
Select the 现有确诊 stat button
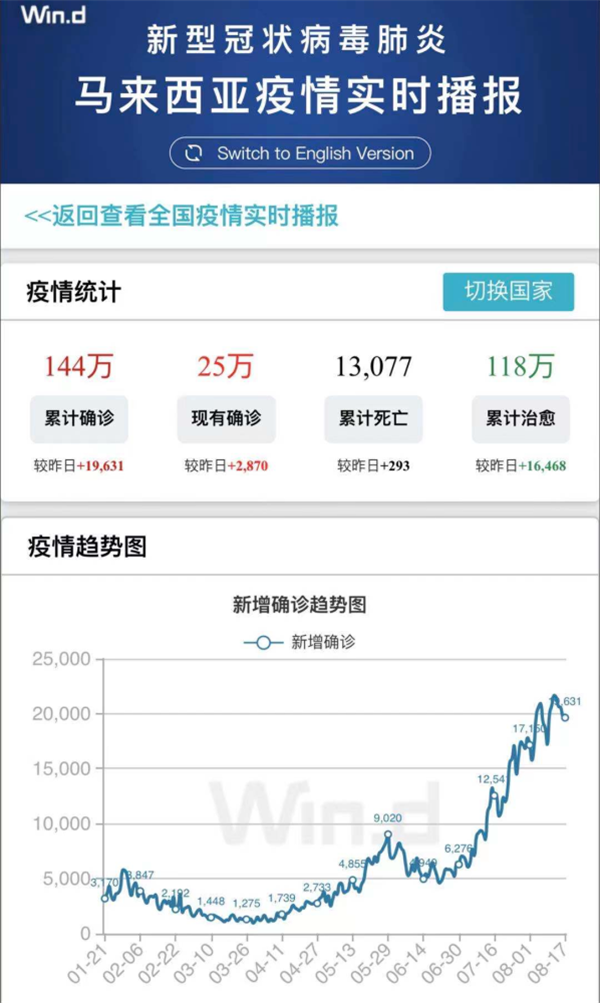[x=226, y=418]
